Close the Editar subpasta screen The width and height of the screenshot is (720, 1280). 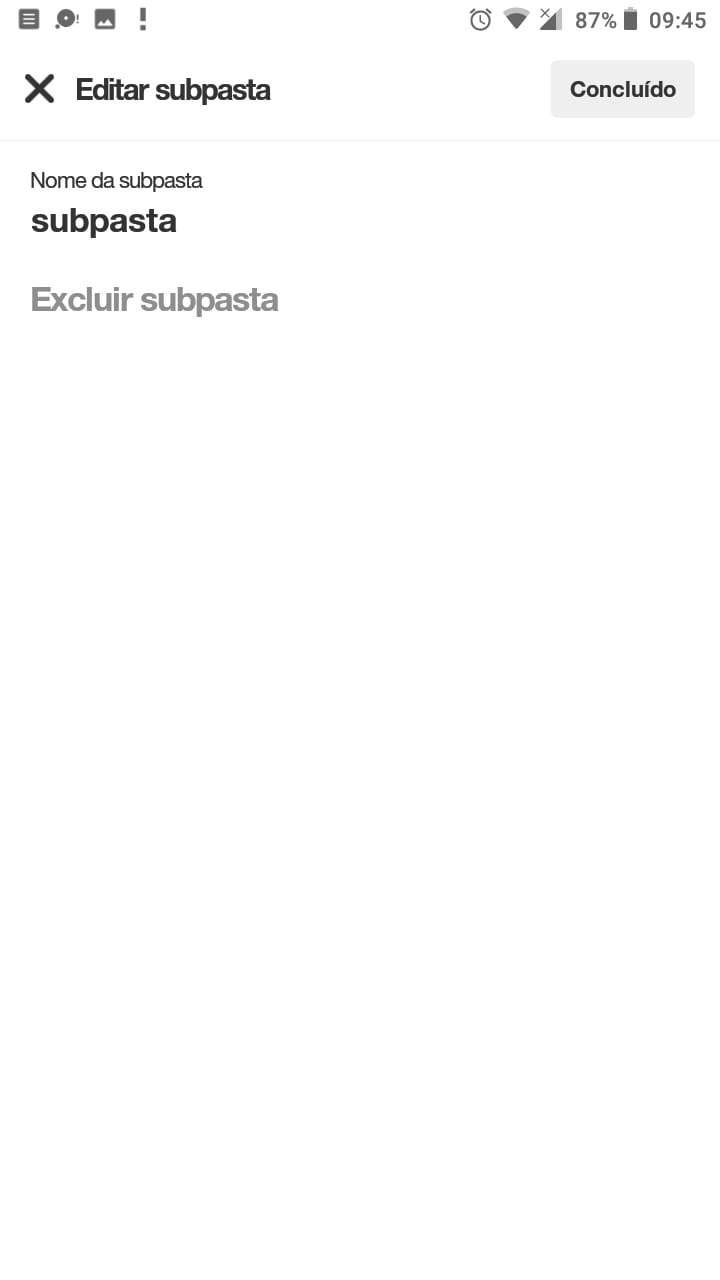[39, 89]
